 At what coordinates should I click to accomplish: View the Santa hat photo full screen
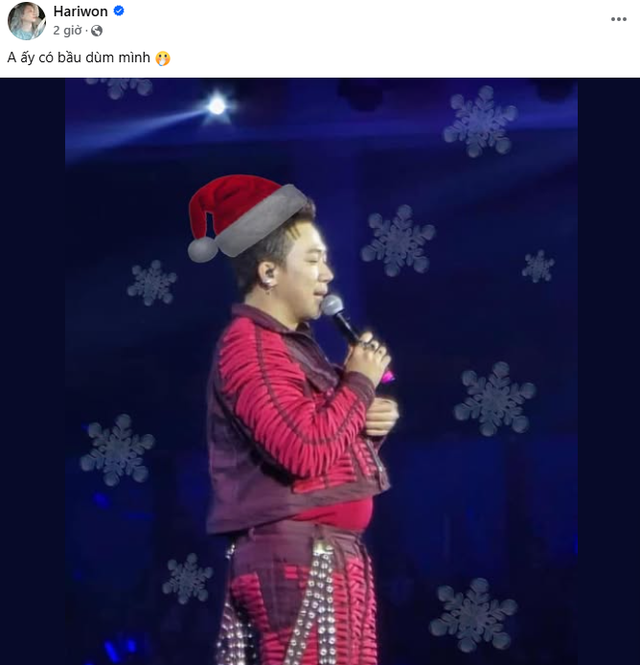(x=320, y=371)
